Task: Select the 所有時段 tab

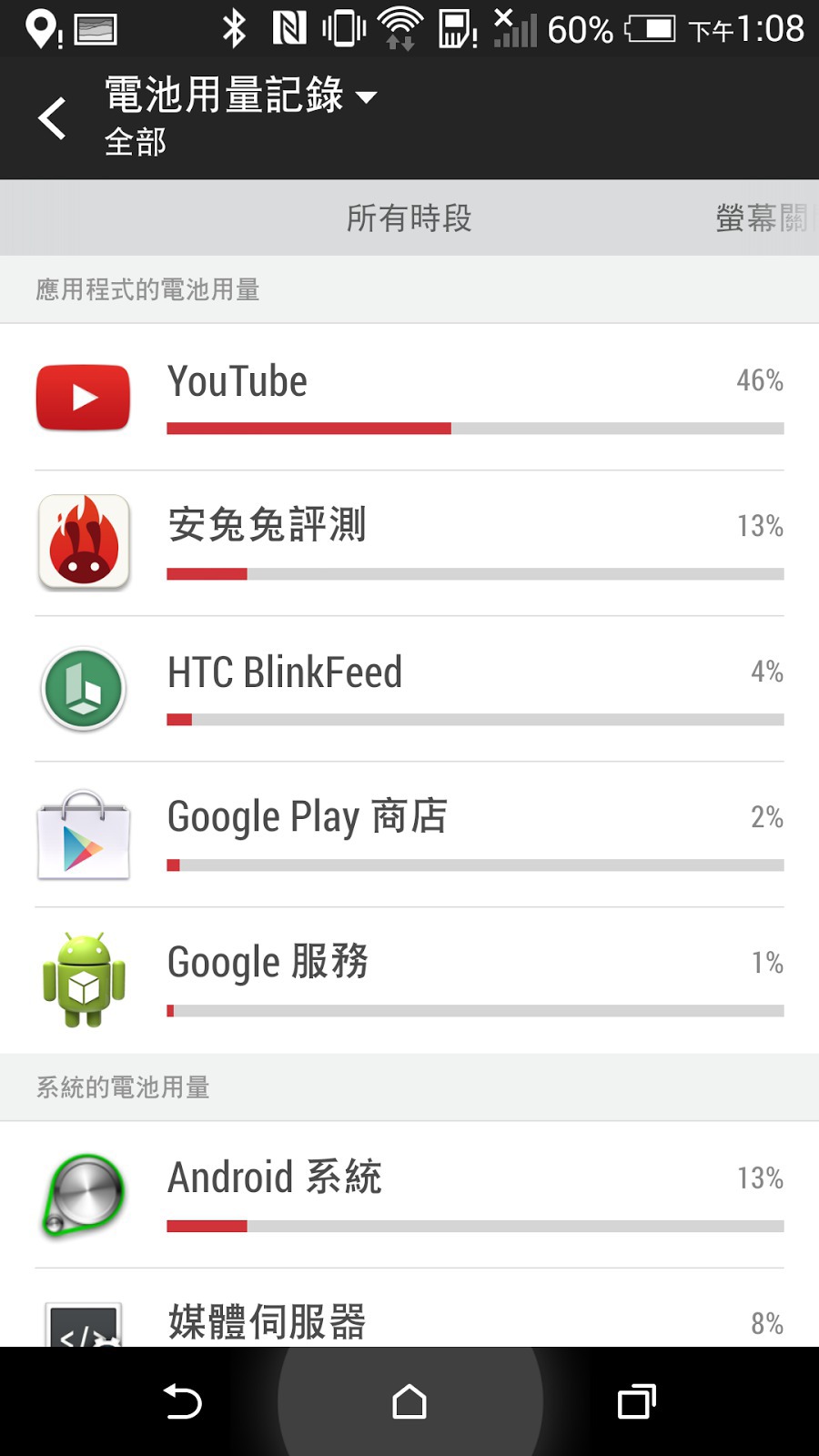Action: 409,218
